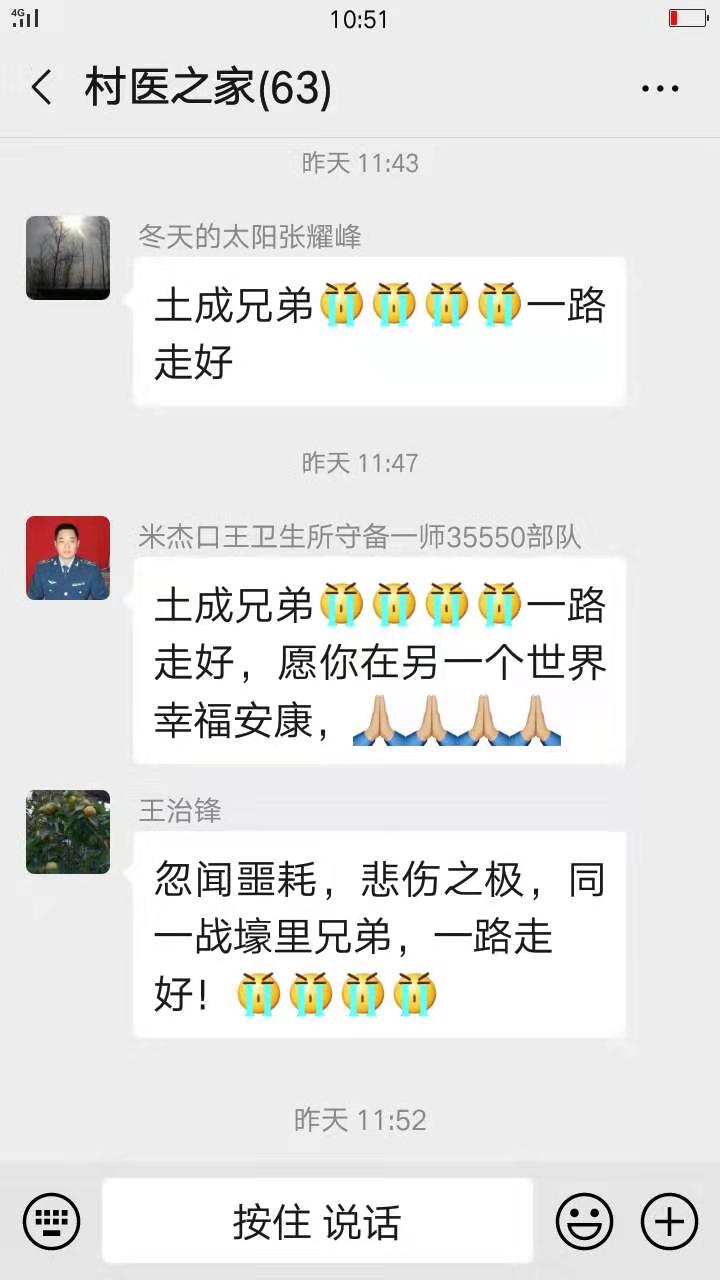The image size is (720, 1280).
Task: Open the group chat options menu
Action: 660,89
